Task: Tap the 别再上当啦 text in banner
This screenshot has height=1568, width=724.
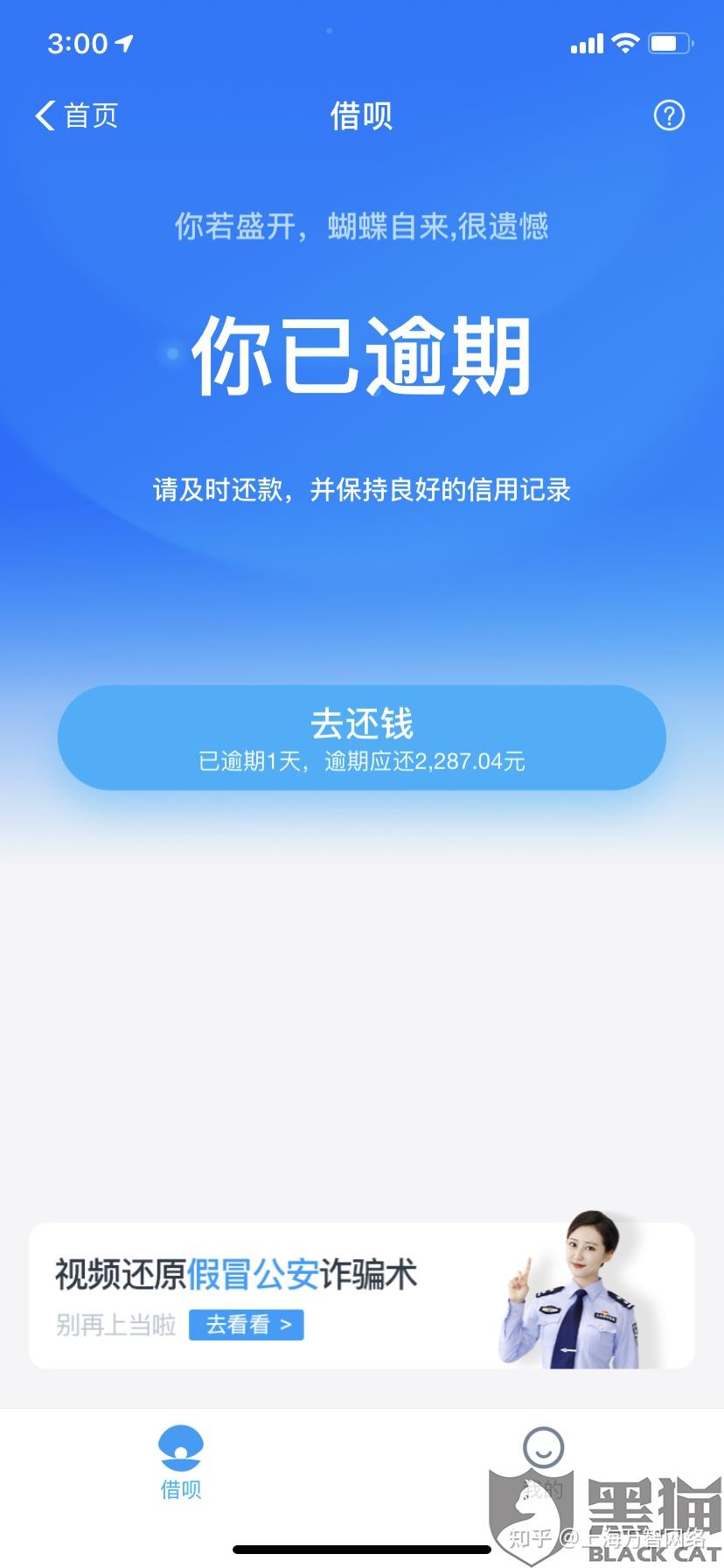Action: 115,1324
